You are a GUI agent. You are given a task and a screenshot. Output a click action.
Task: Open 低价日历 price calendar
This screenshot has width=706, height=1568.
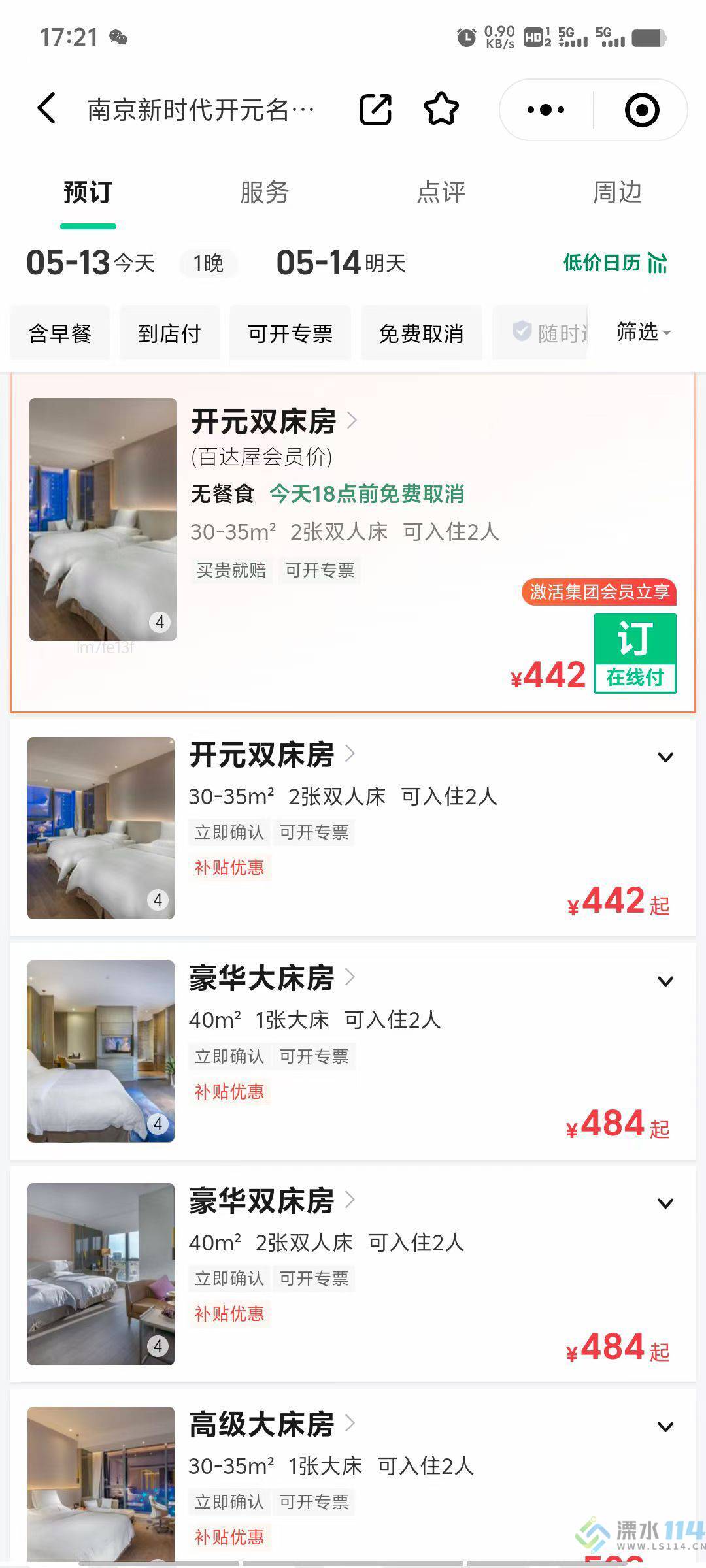point(615,263)
